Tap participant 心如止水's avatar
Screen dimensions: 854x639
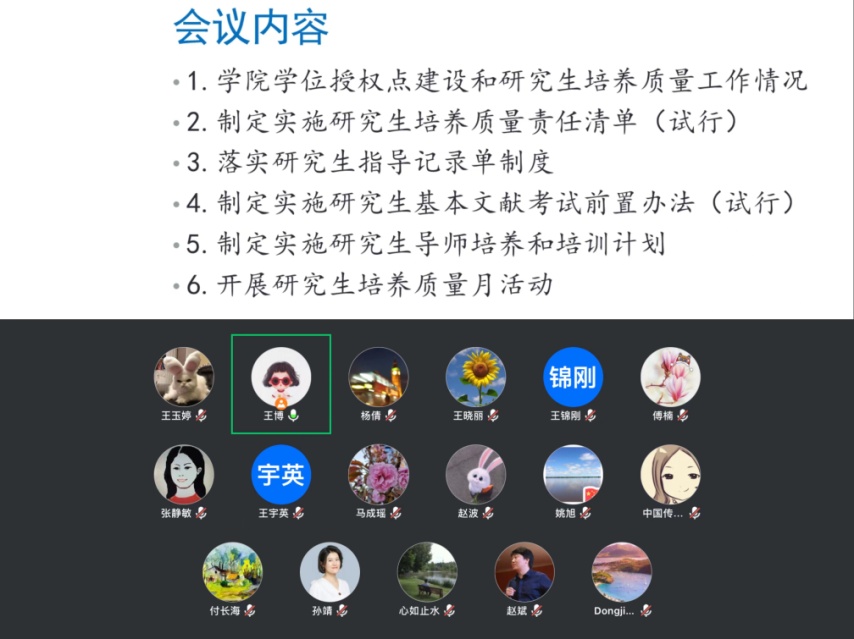(427, 572)
